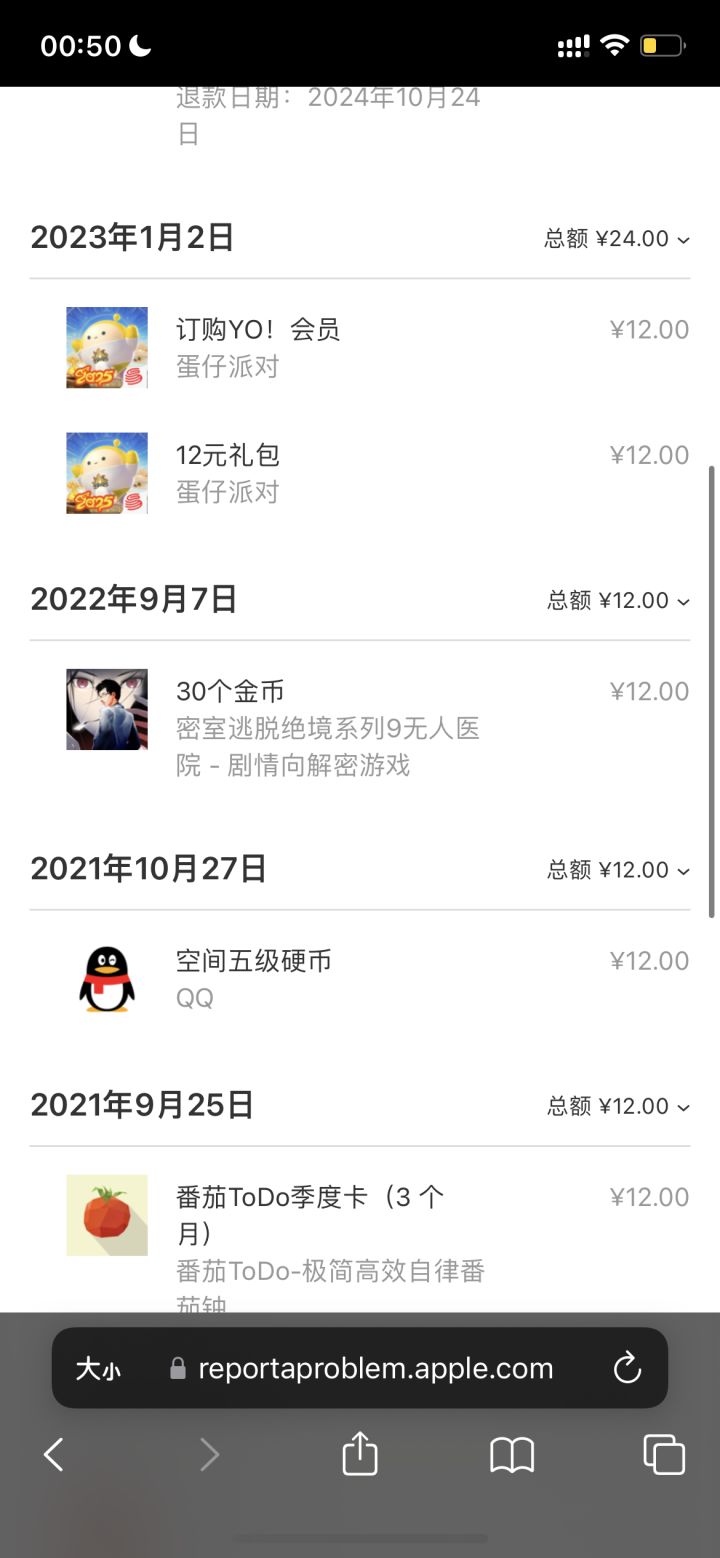Tap the reportaproblem.apple.com address bar
Viewport: 720px width, 1558px height.
click(375, 1369)
